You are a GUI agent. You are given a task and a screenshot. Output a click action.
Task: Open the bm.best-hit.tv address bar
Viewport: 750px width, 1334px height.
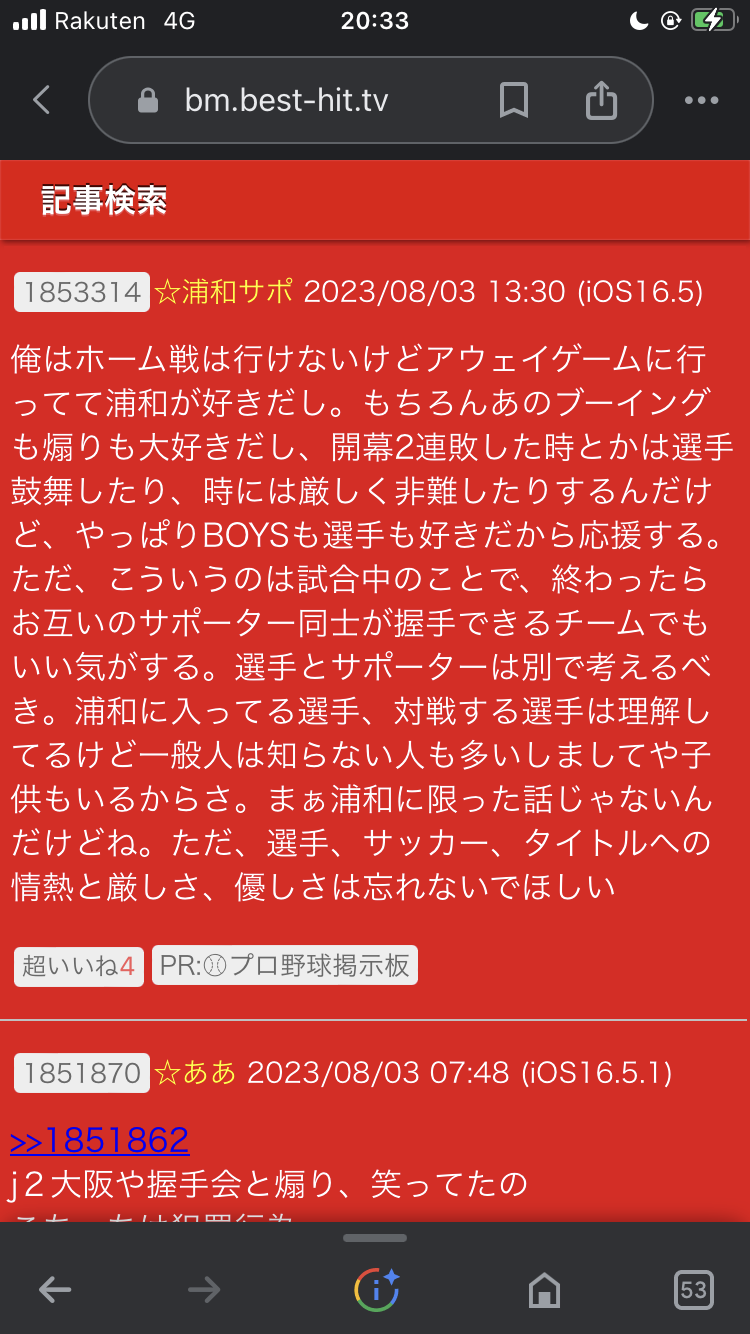click(x=285, y=100)
